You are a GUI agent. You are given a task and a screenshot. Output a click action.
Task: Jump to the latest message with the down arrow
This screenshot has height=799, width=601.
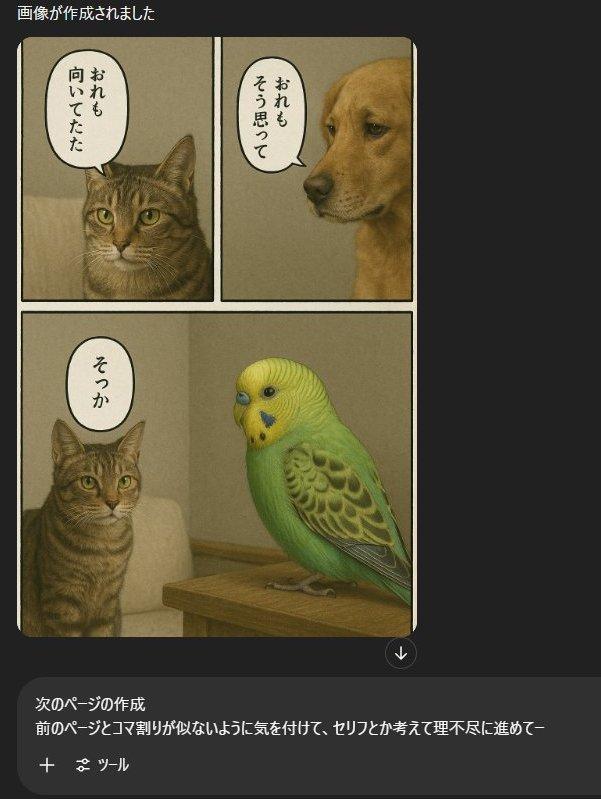click(x=401, y=653)
